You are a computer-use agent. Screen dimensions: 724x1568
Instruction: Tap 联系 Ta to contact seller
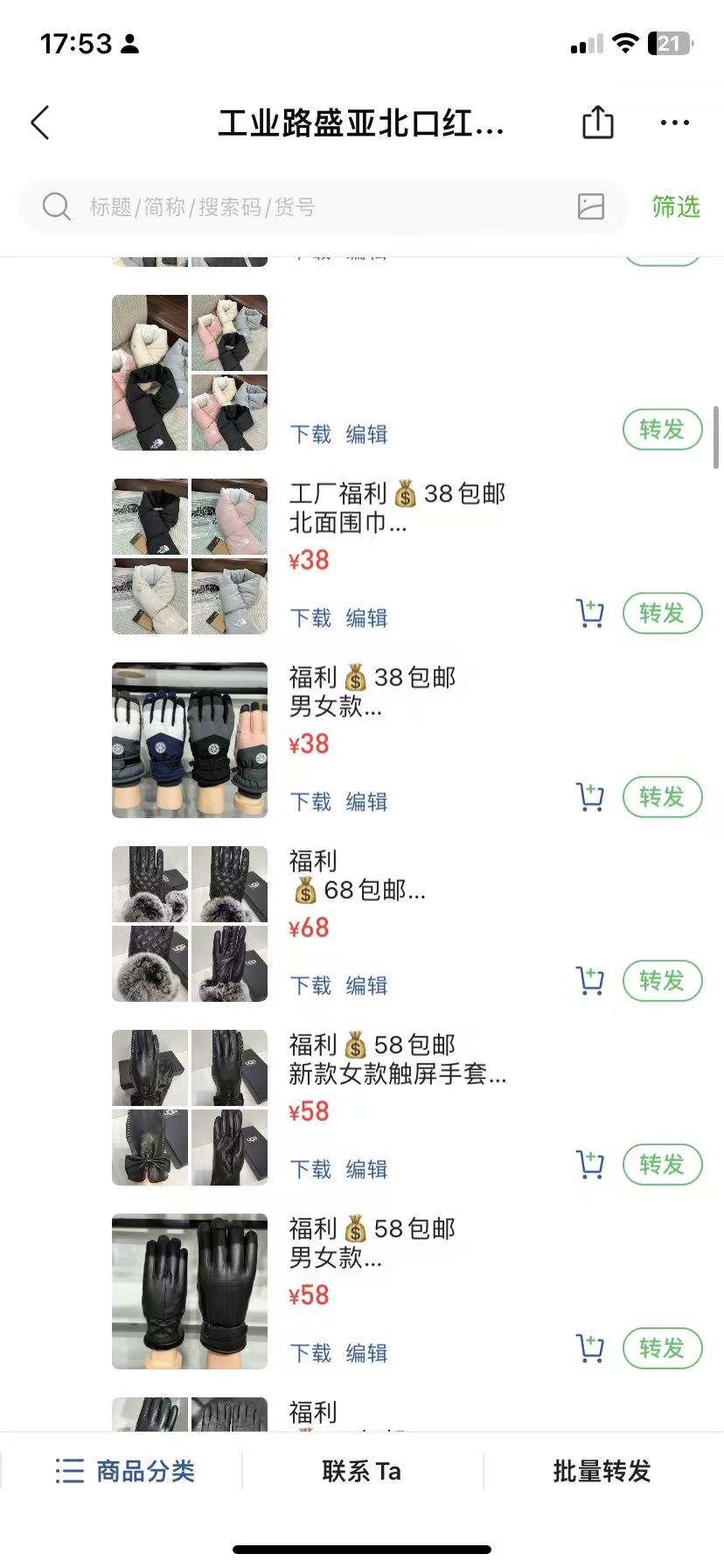pyautogui.click(x=362, y=1471)
